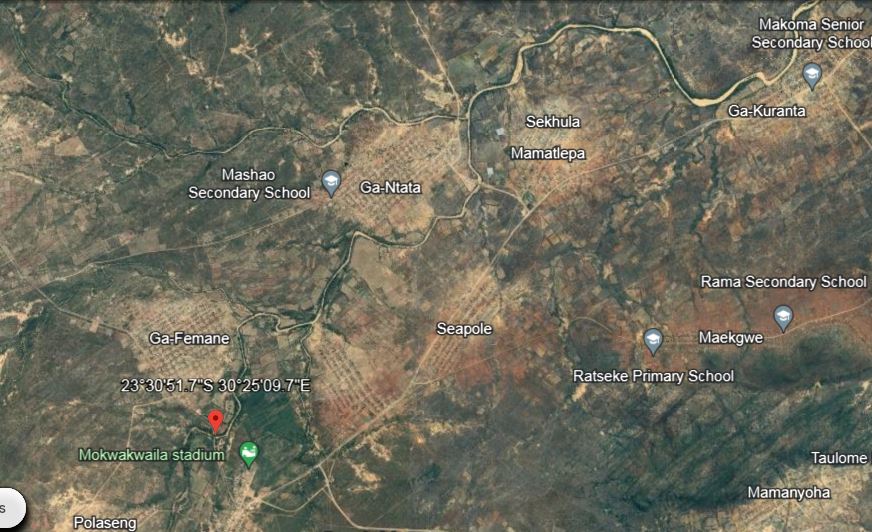This screenshot has height=532, width=872.
Task: Tap the Rama Secondary School marker
Action: point(783,318)
